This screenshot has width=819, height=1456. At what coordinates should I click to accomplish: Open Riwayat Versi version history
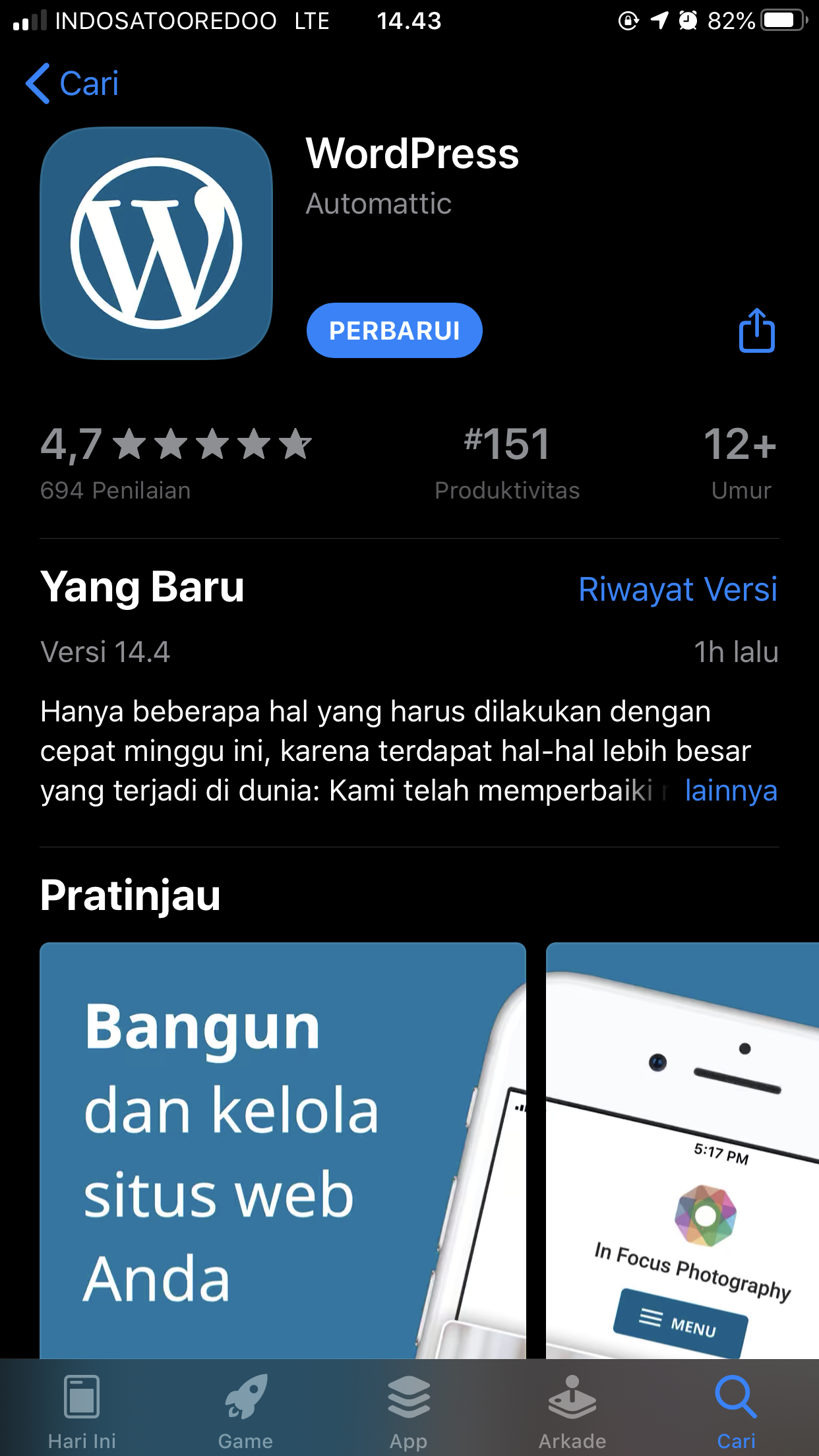[677, 589]
